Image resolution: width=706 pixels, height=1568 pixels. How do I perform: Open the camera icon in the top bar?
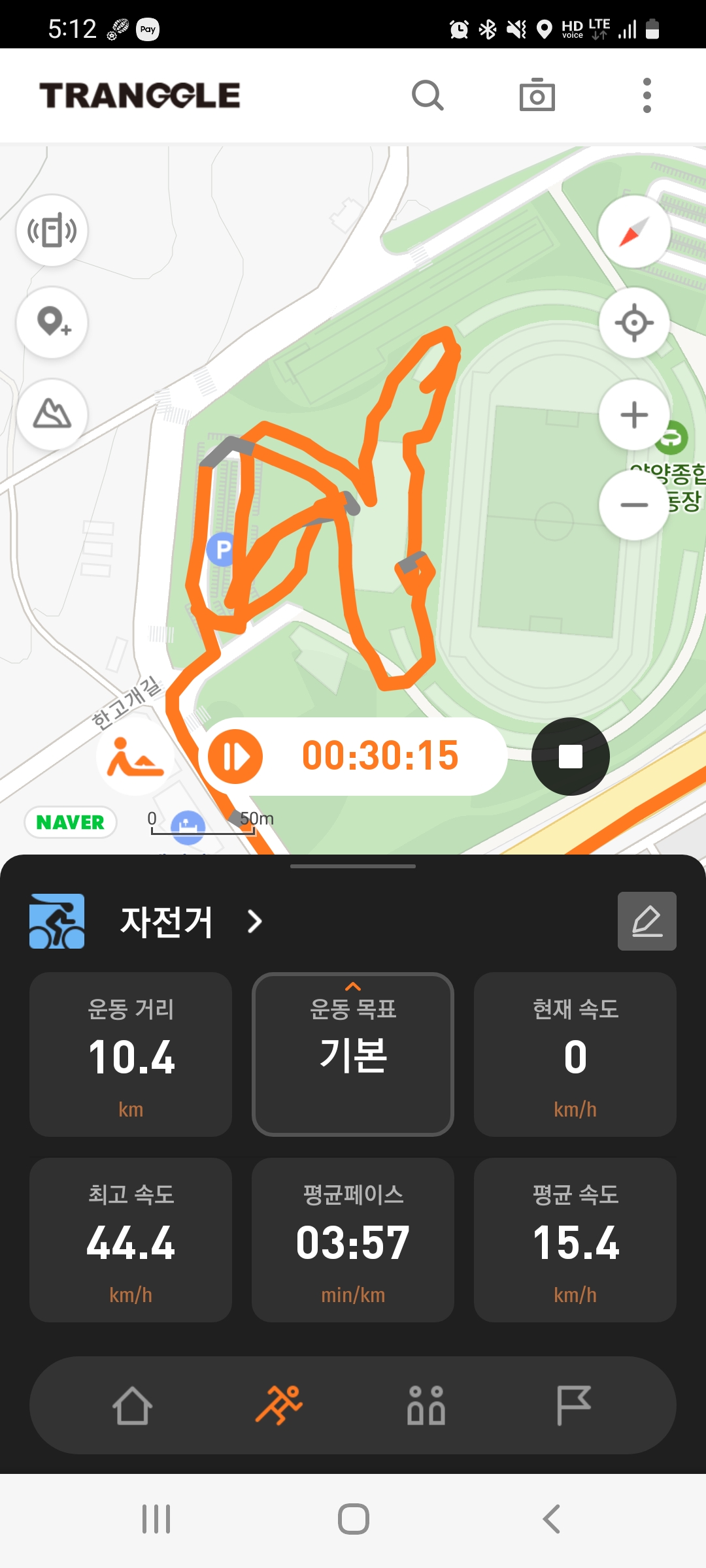537,95
